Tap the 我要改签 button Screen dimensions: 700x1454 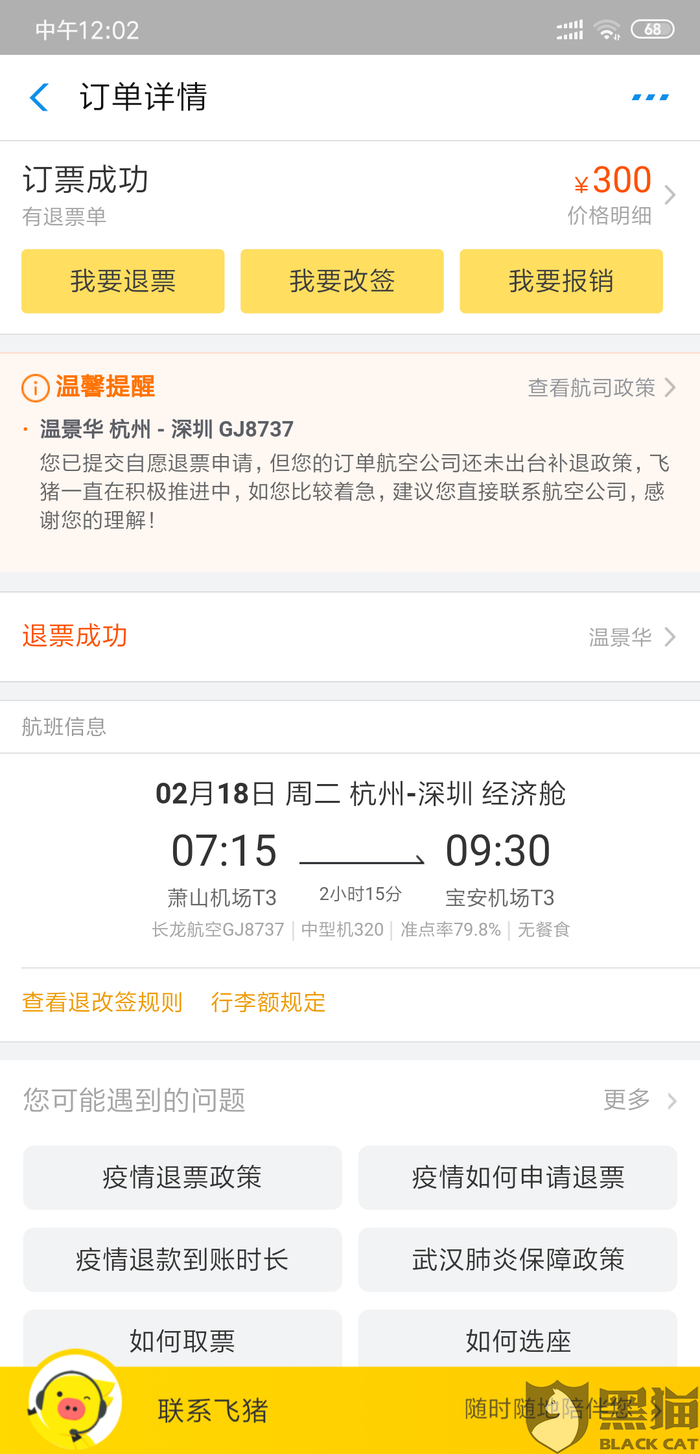tap(342, 281)
